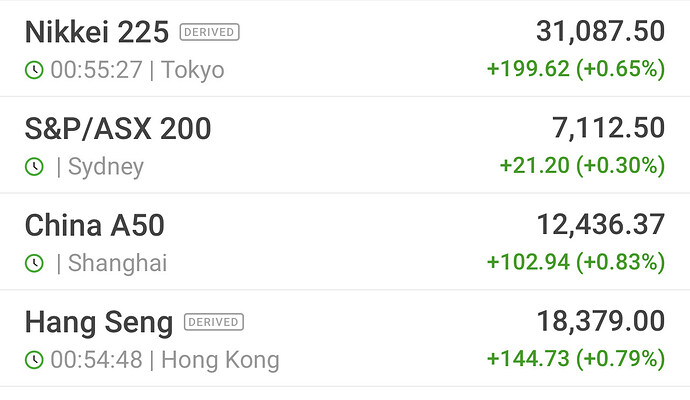
Task: View S&P/ASX 200 index details
Action: [118, 129]
